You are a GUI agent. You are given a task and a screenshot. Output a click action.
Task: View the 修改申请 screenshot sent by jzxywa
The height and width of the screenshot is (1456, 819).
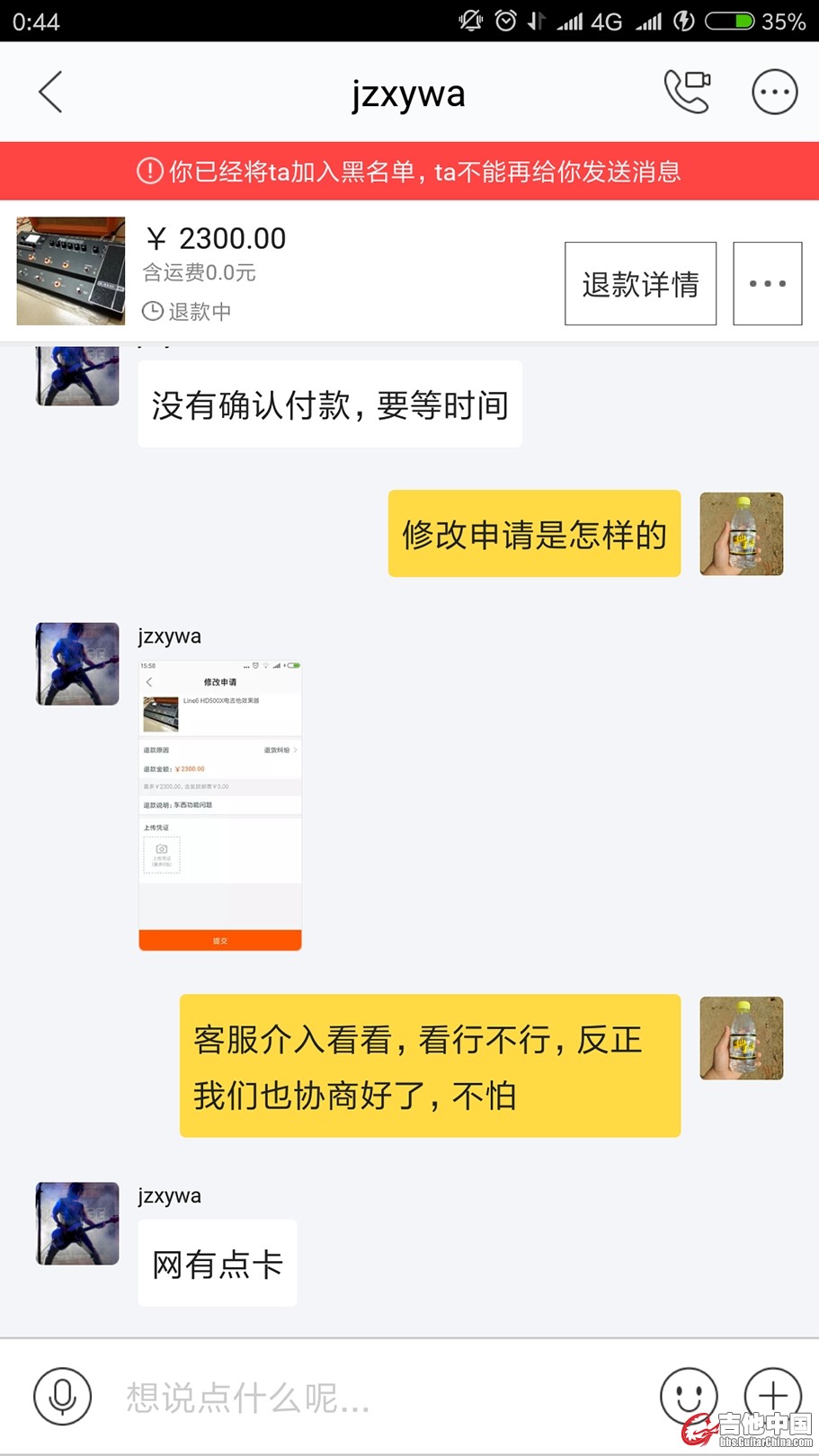[x=220, y=805]
